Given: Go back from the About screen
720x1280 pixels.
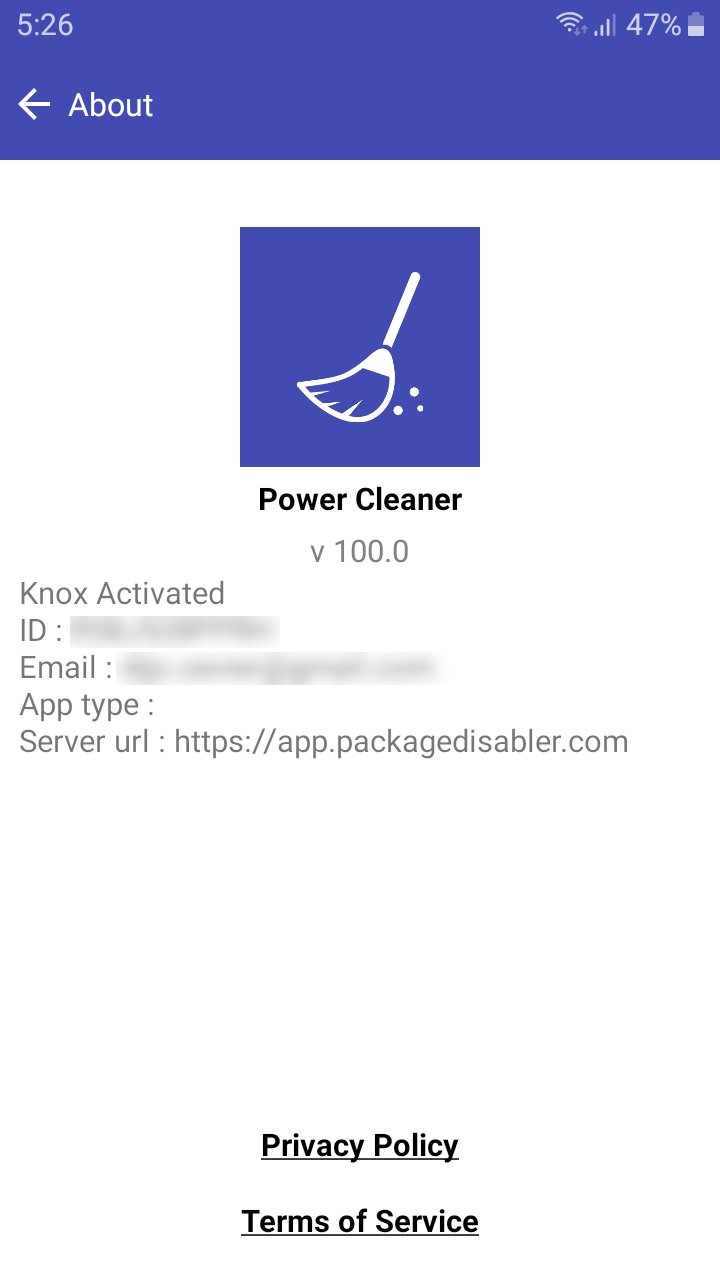Looking at the screenshot, I should coord(35,105).
